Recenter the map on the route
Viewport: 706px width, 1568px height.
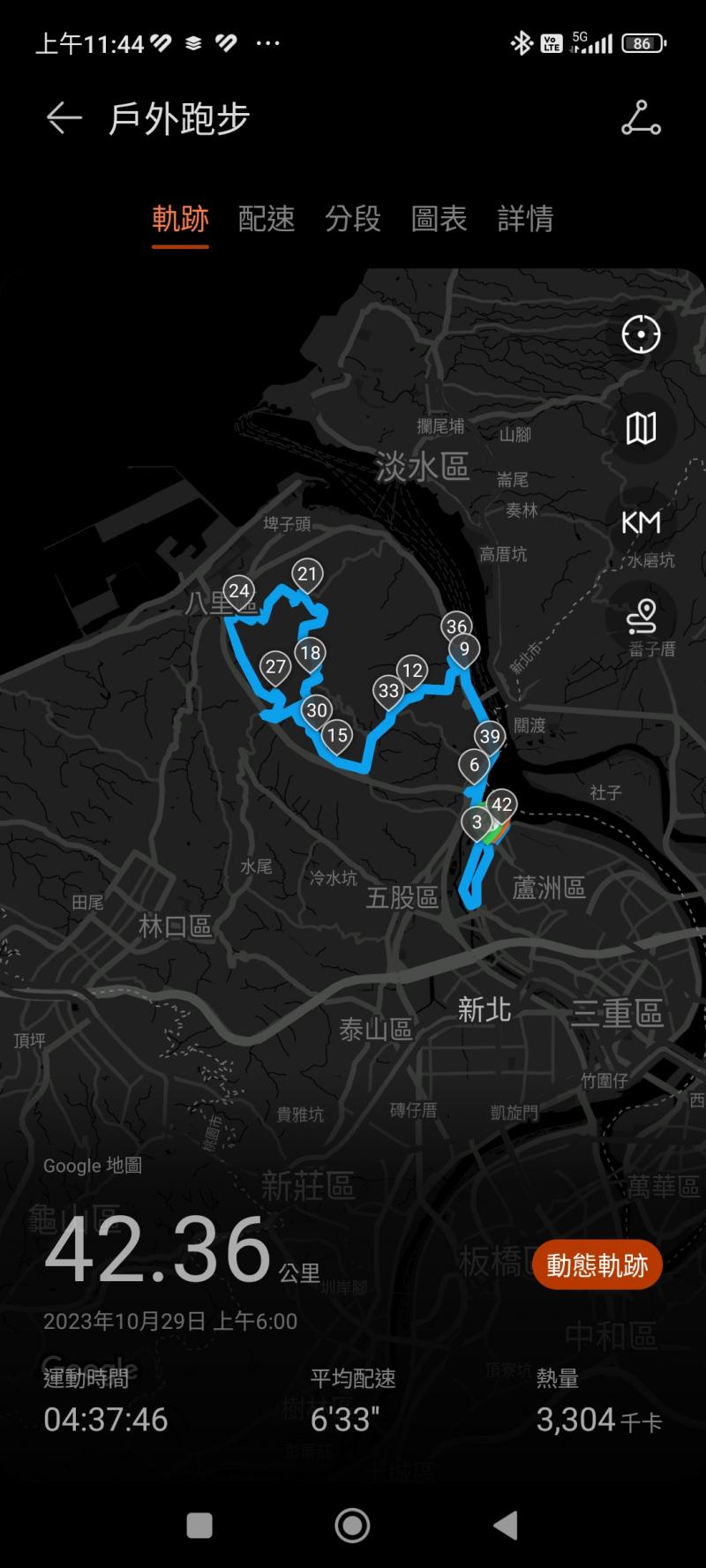[x=641, y=334]
